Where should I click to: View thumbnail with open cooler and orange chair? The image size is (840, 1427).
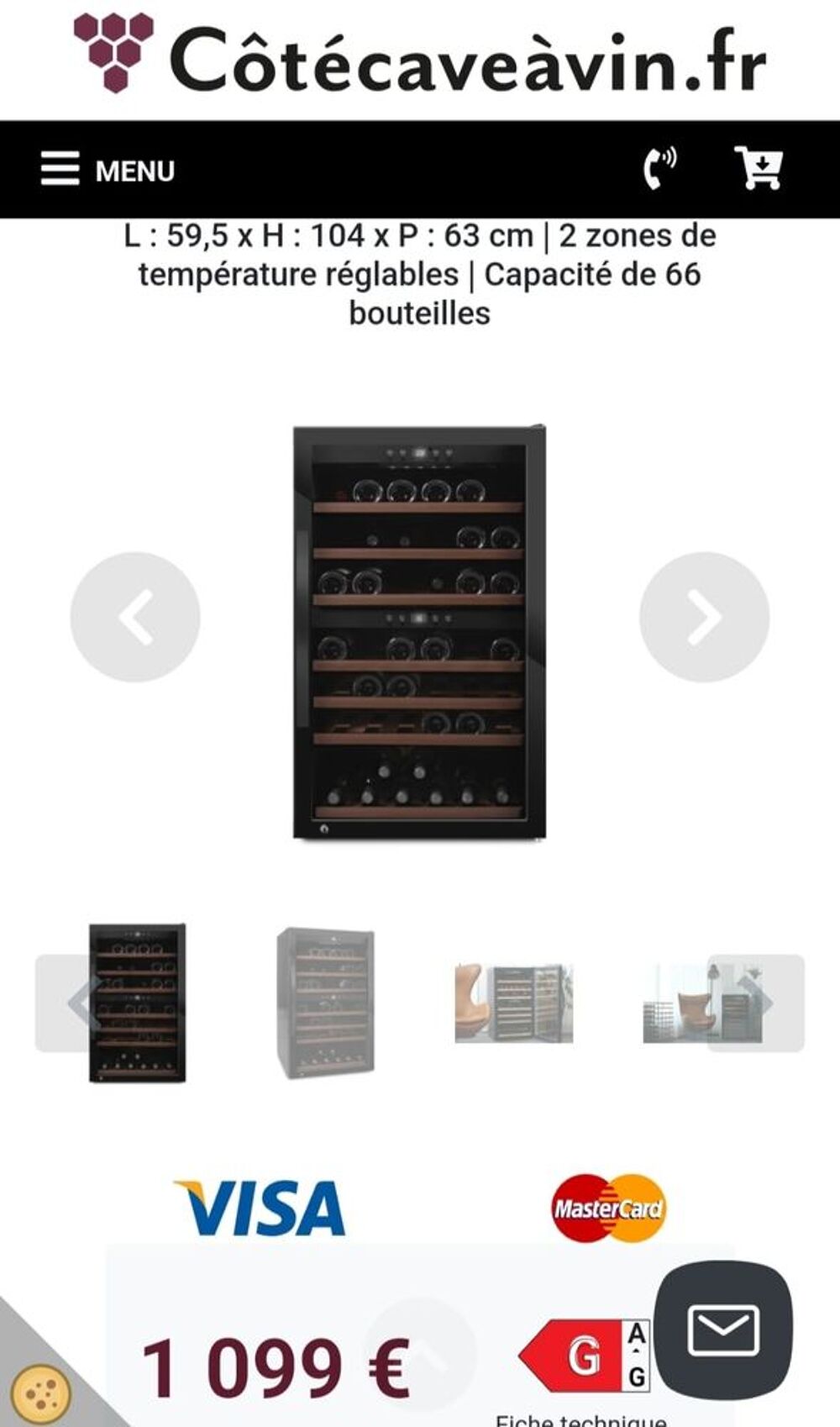[x=514, y=1003]
